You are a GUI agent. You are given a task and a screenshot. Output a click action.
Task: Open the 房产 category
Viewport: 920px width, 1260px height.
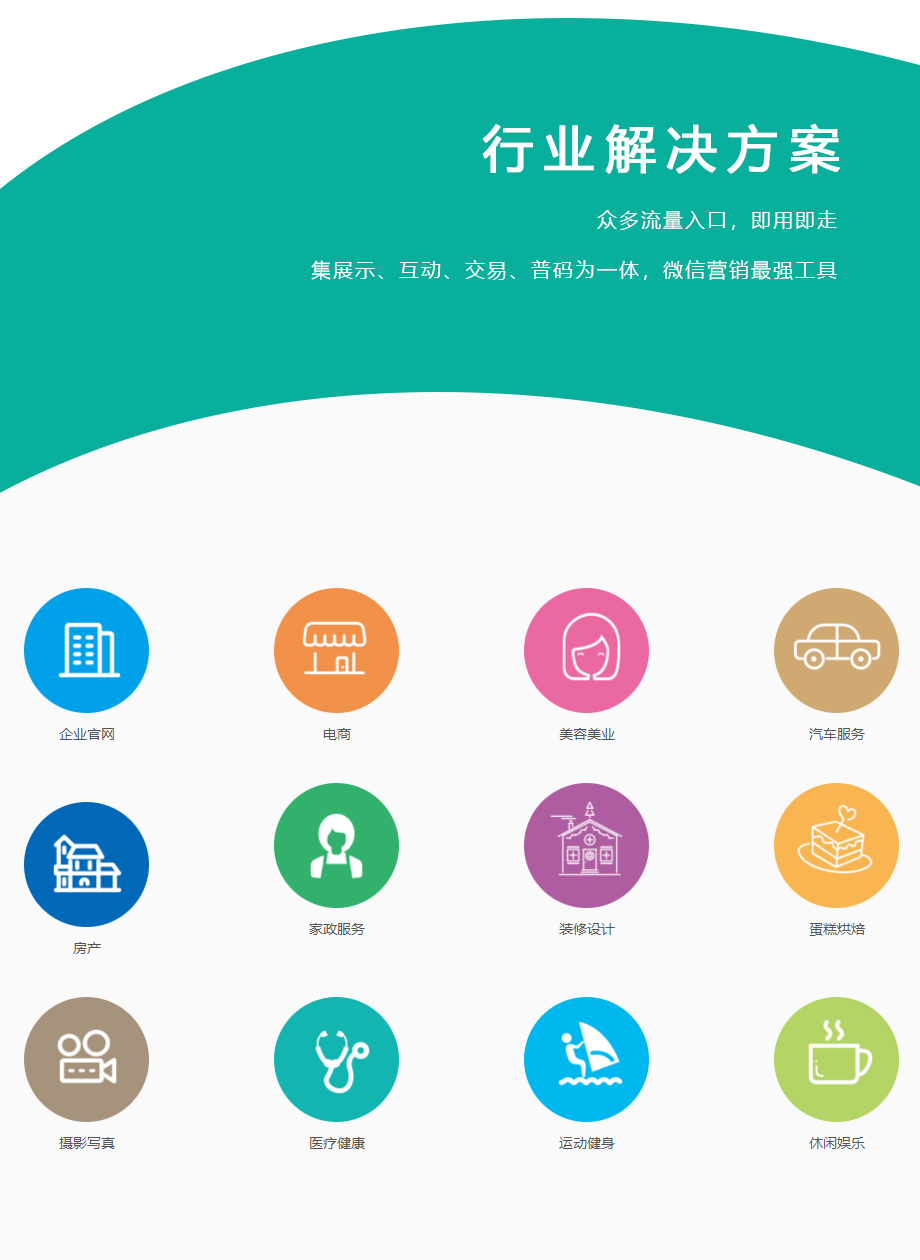tap(86, 864)
